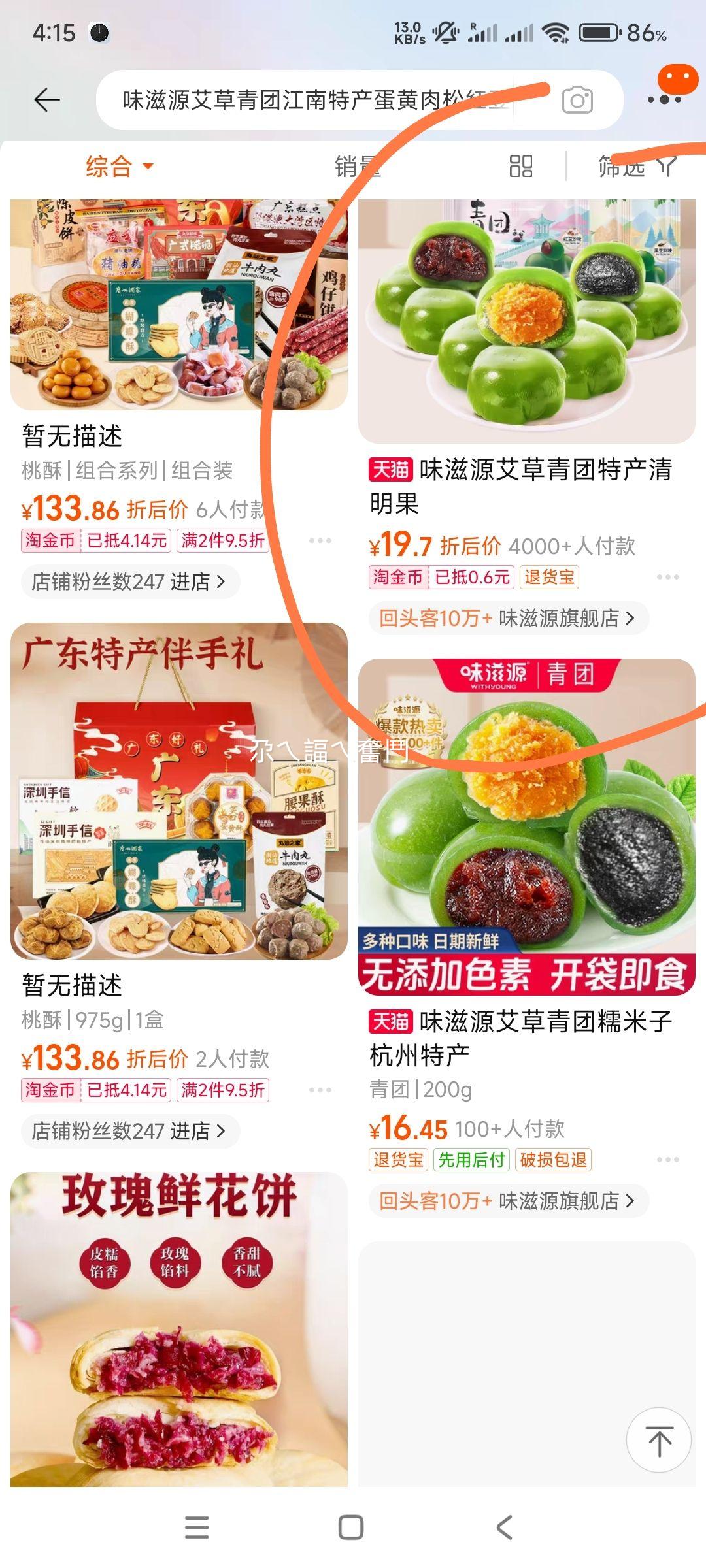The width and height of the screenshot is (706, 1568).
Task: Open the camera image search
Action: [578, 99]
